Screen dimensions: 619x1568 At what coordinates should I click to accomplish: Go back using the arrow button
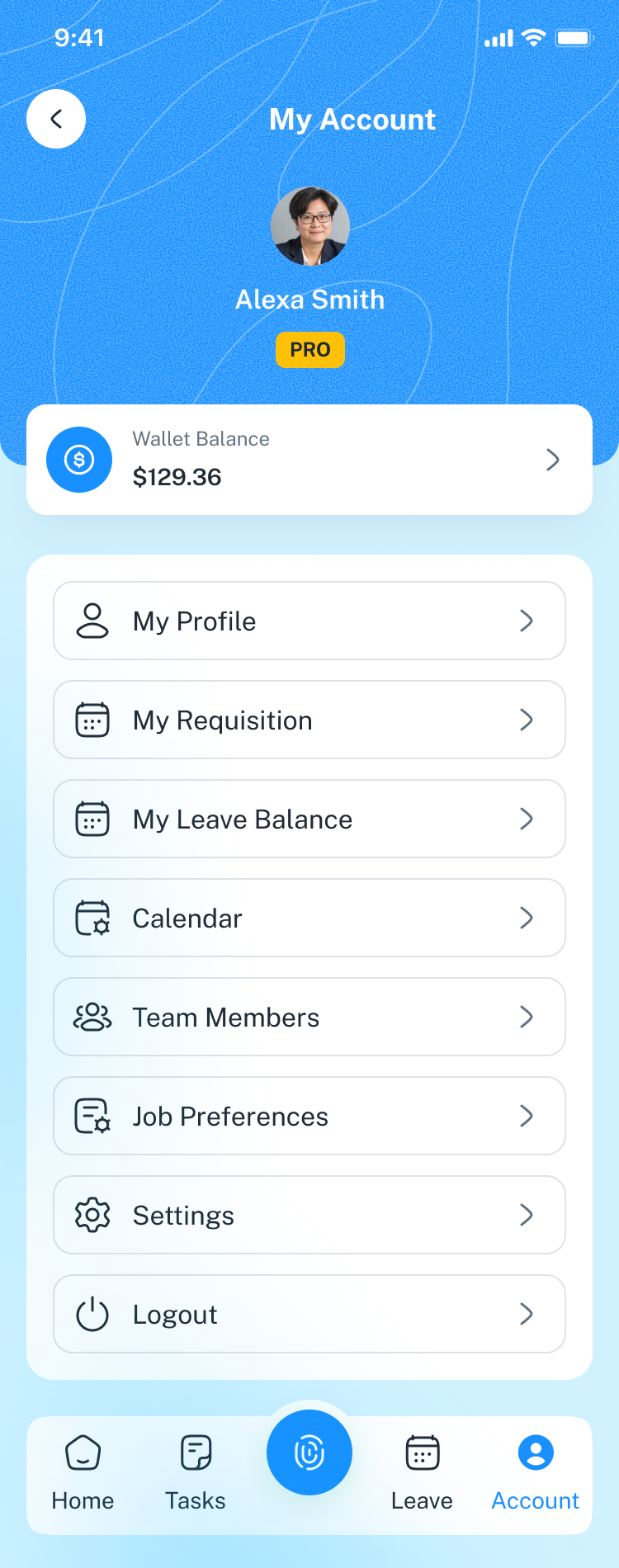point(56,119)
